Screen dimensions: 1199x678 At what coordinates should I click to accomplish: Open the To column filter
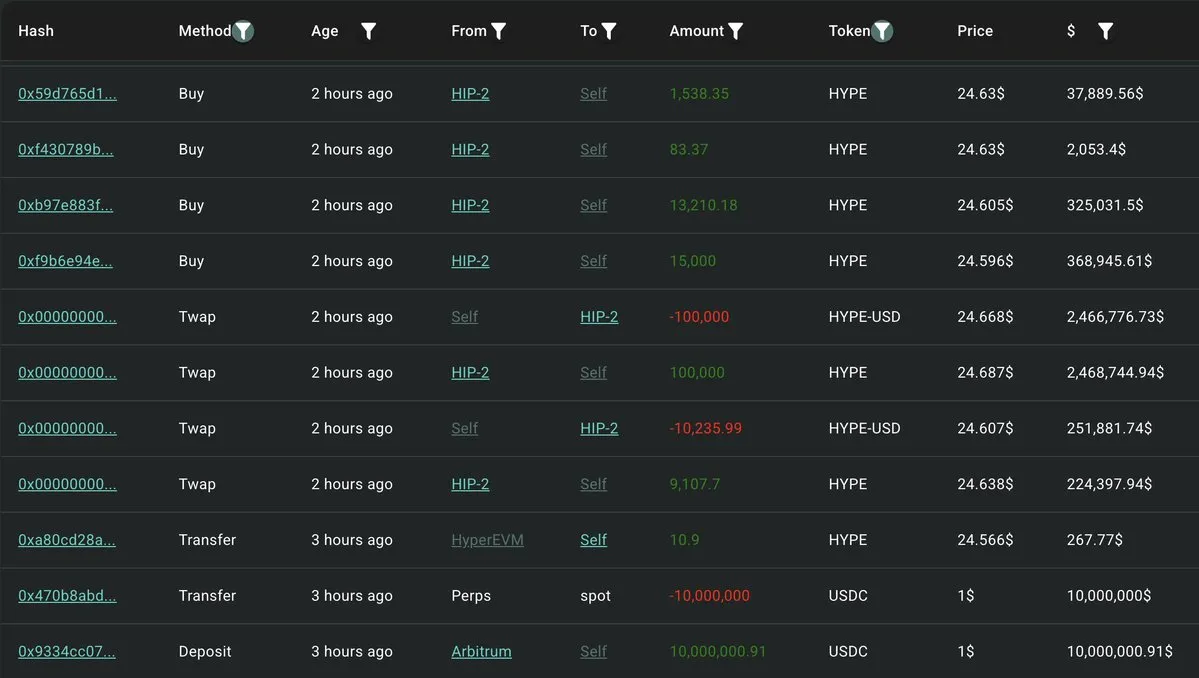pyautogui.click(x=609, y=31)
